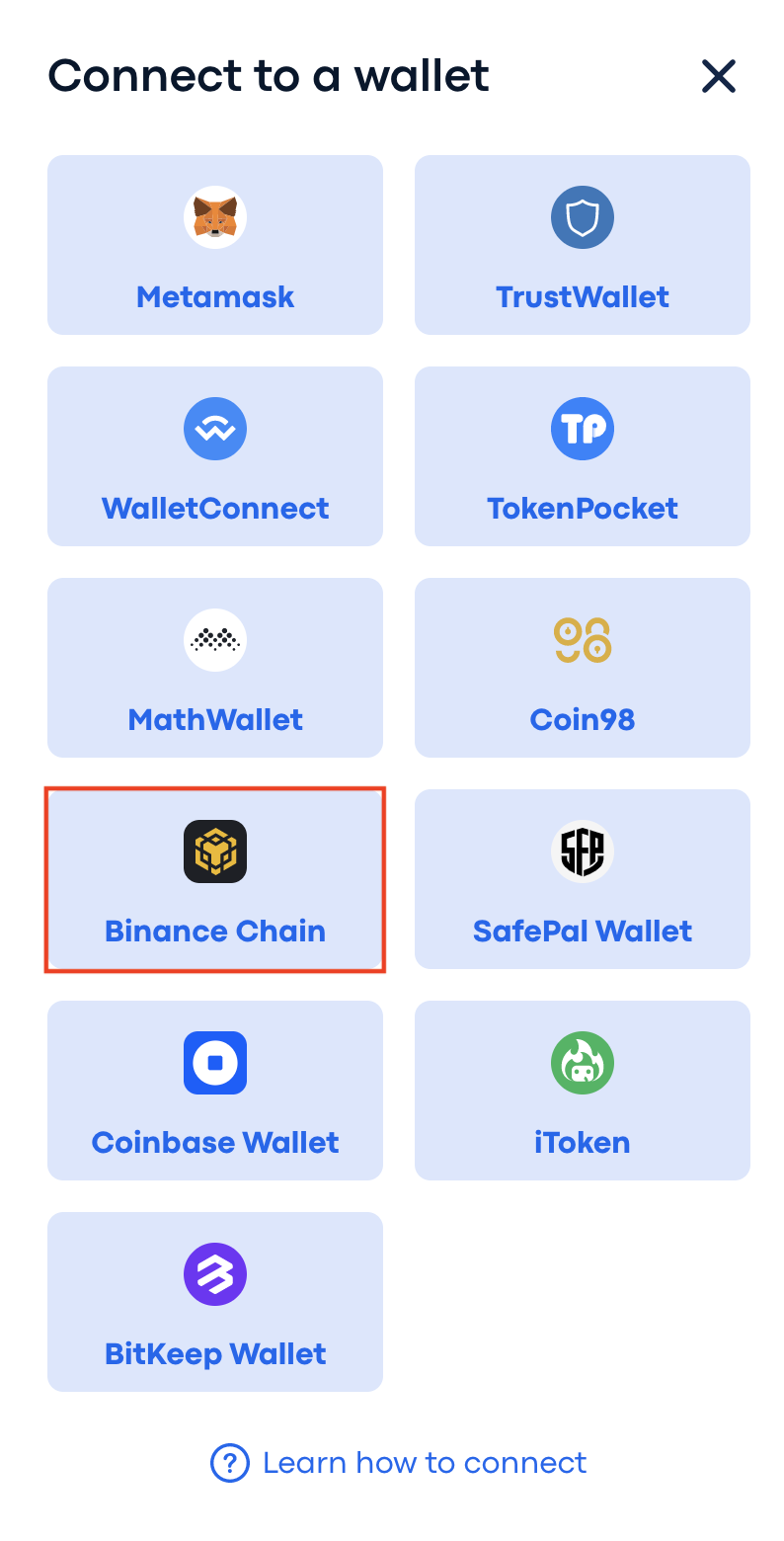Tap the Binance Chain wallet

tap(215, 879)
